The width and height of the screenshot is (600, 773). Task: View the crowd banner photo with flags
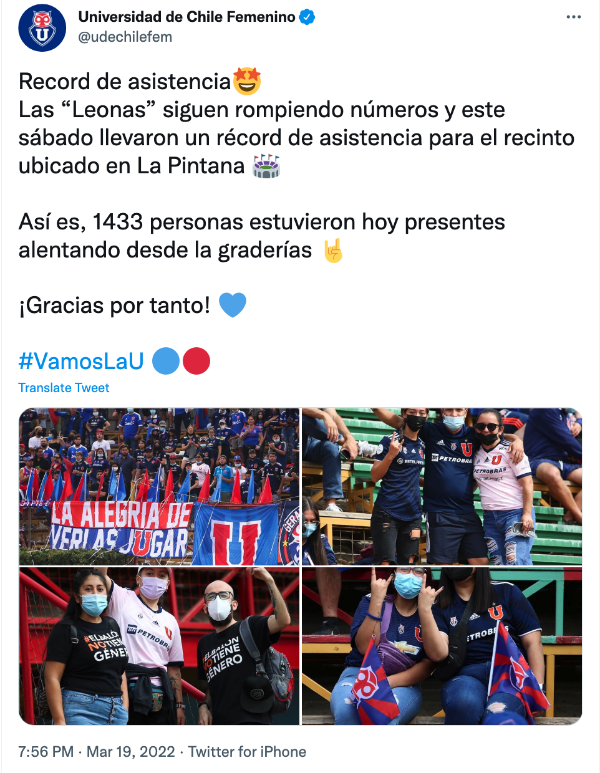[x=159, y=486]
